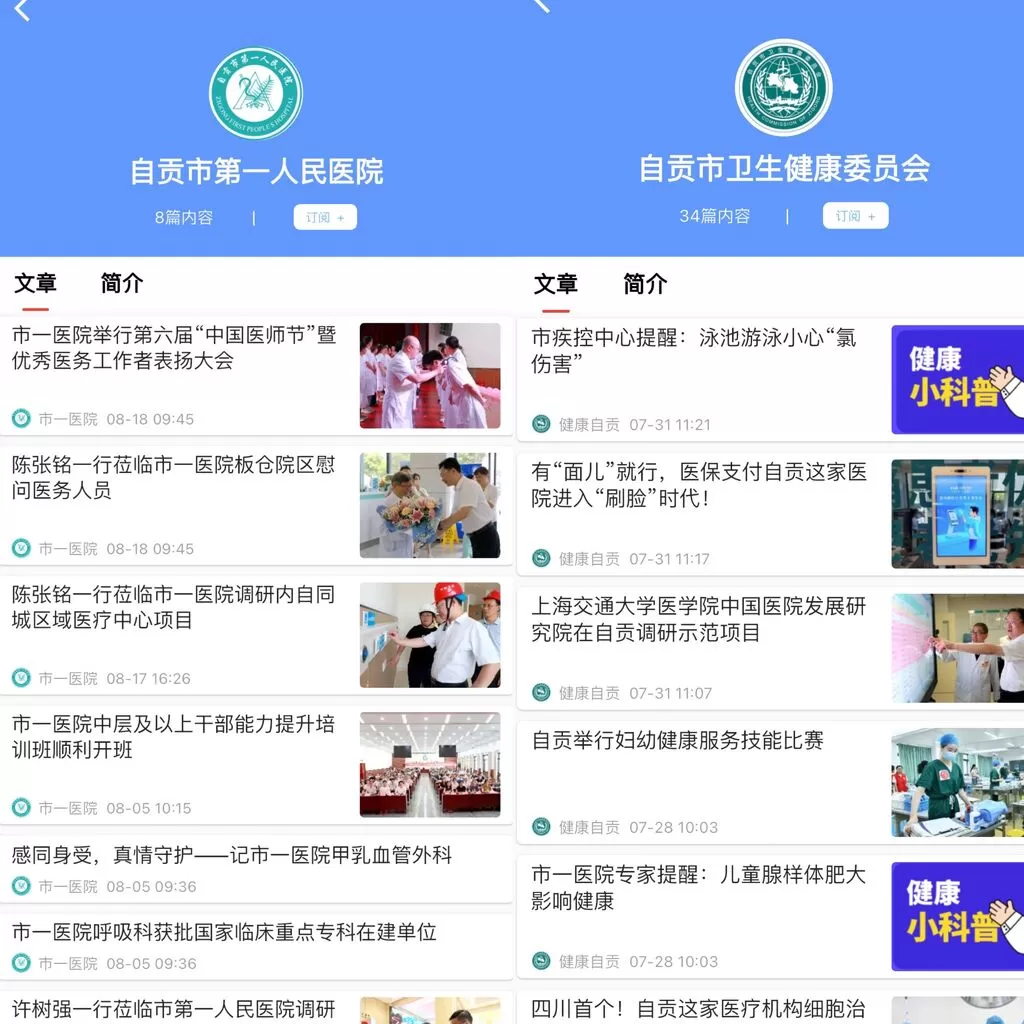Open 泳池游泳小心"氯伤害" article
Viewport: 1024px width, 1024px height.
(x=694, y=351)
